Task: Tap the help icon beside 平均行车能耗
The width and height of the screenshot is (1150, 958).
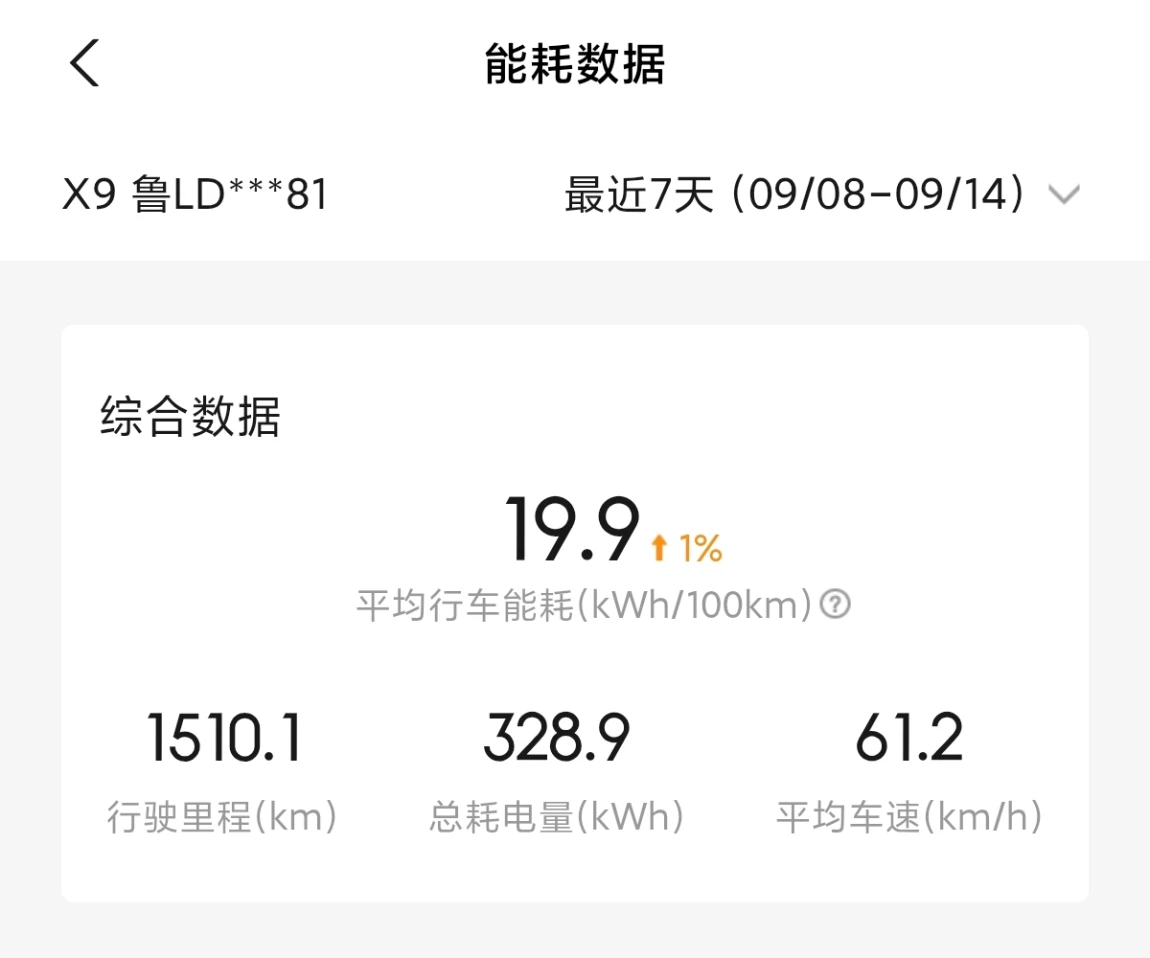Action: click(x=835, y=604)
